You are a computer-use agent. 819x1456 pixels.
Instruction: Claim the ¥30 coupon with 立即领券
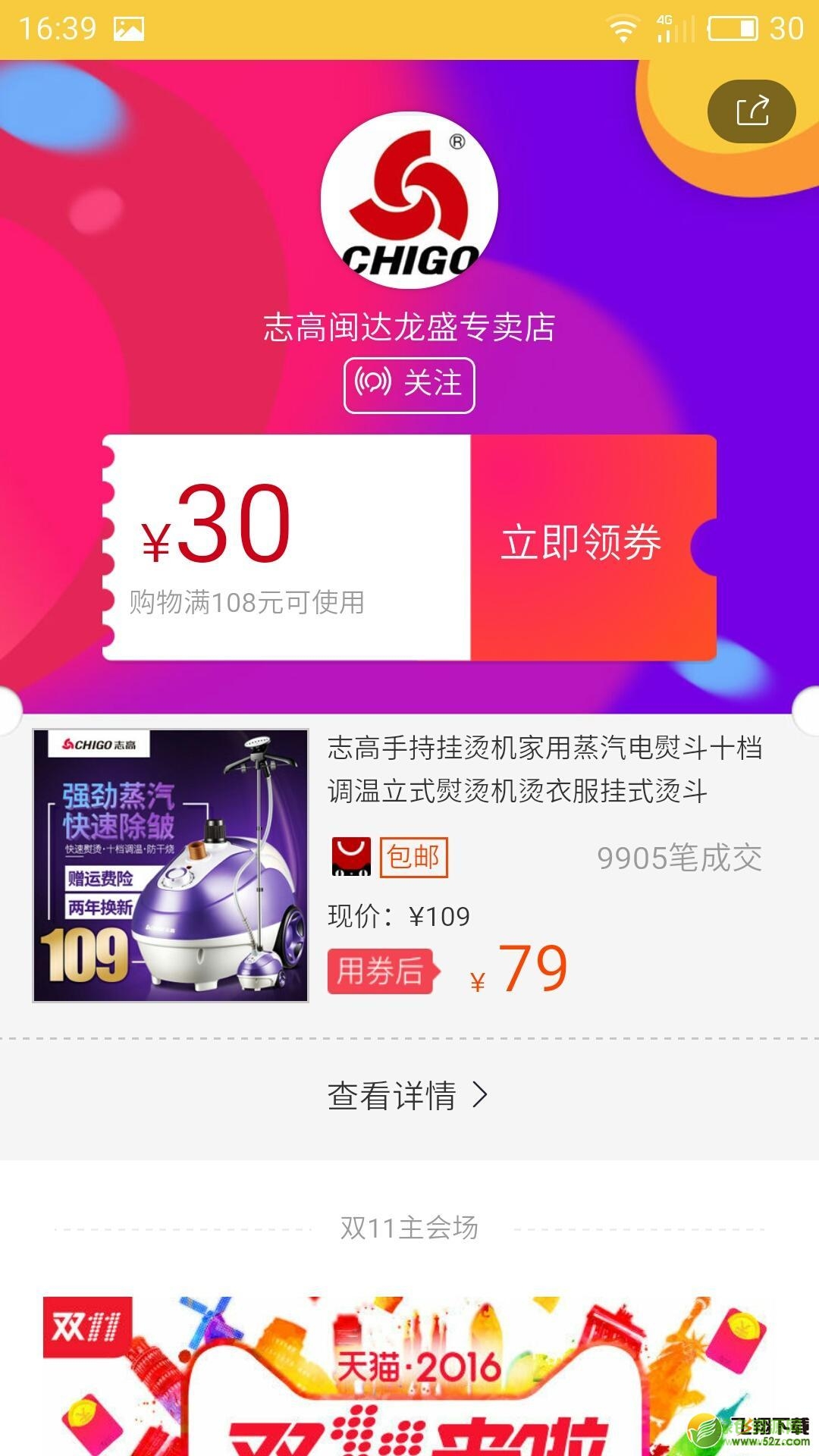[x=582, y=544]
